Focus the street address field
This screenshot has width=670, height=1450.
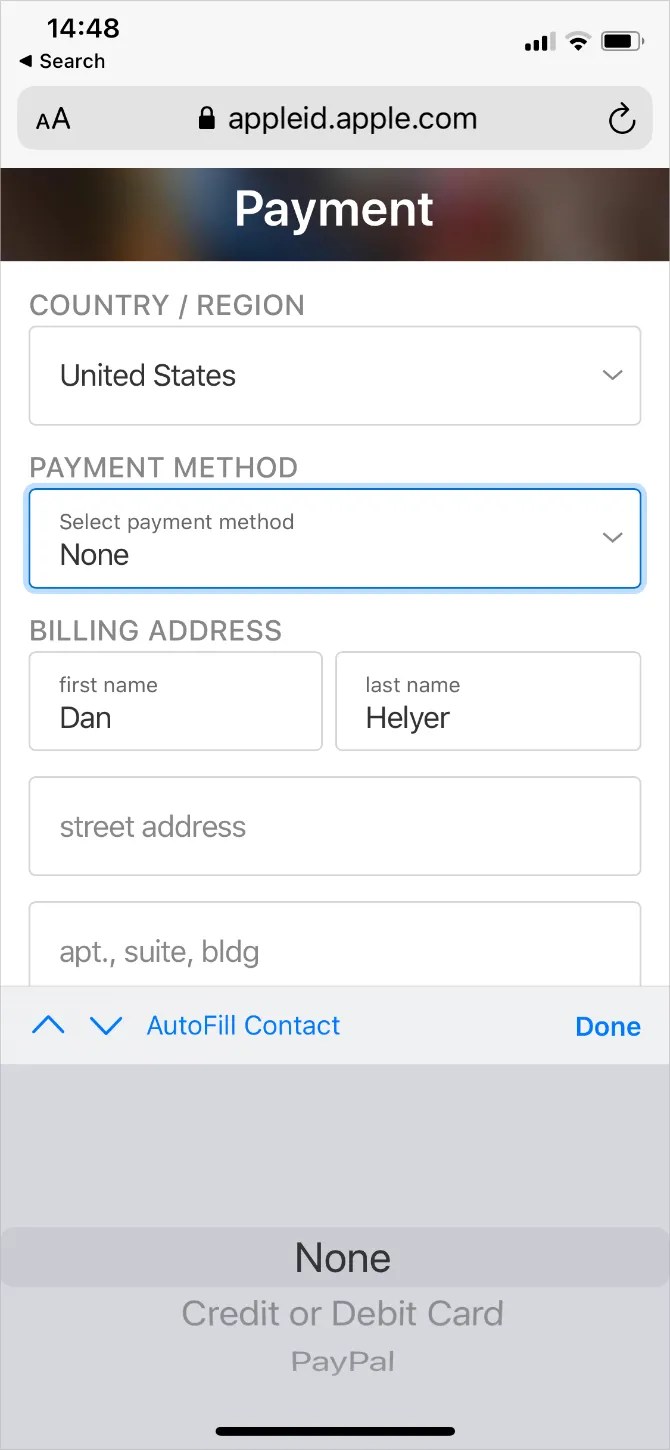(x=334, y=827)
